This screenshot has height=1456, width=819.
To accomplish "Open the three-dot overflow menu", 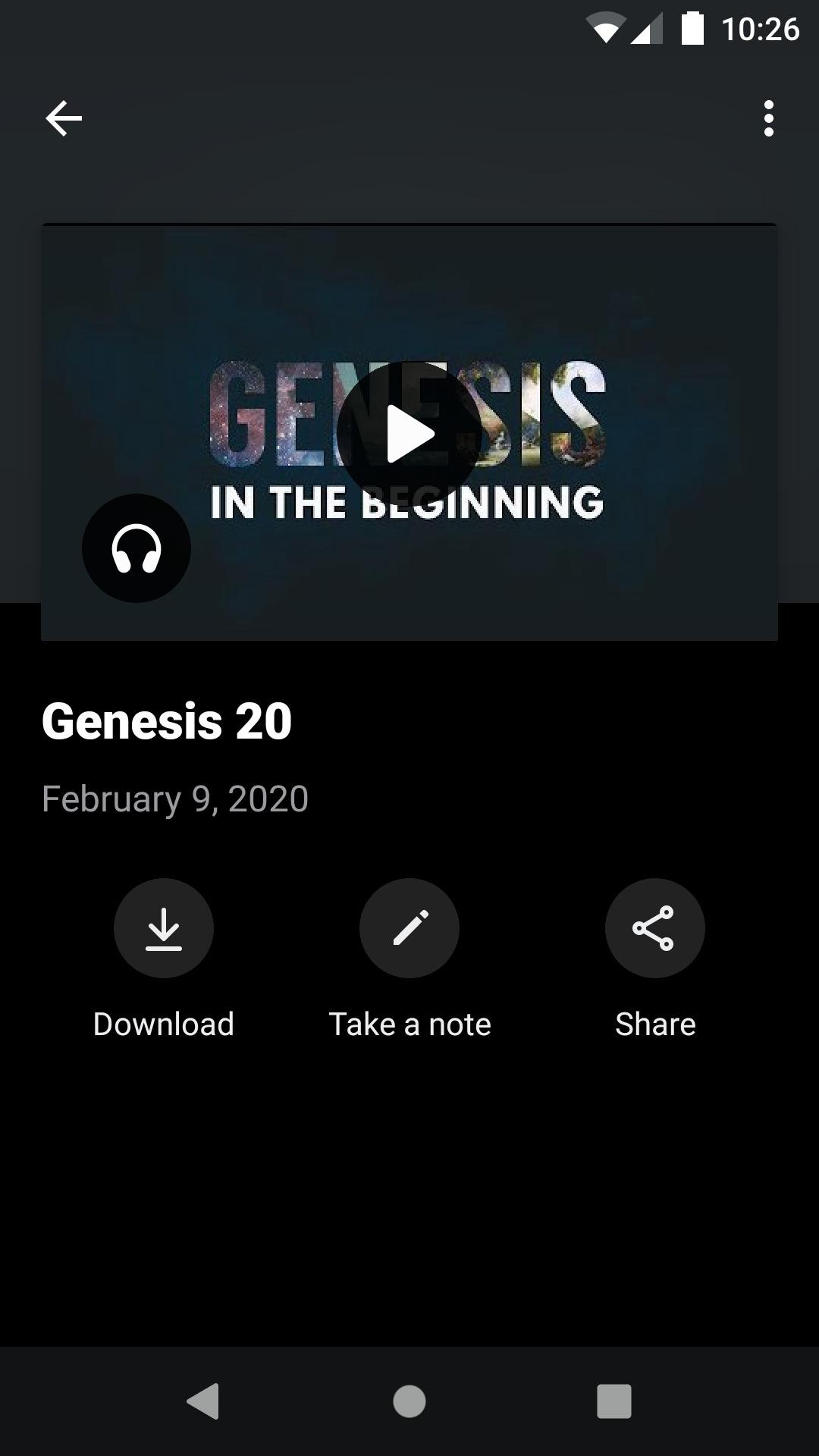I will pos(769,118).
